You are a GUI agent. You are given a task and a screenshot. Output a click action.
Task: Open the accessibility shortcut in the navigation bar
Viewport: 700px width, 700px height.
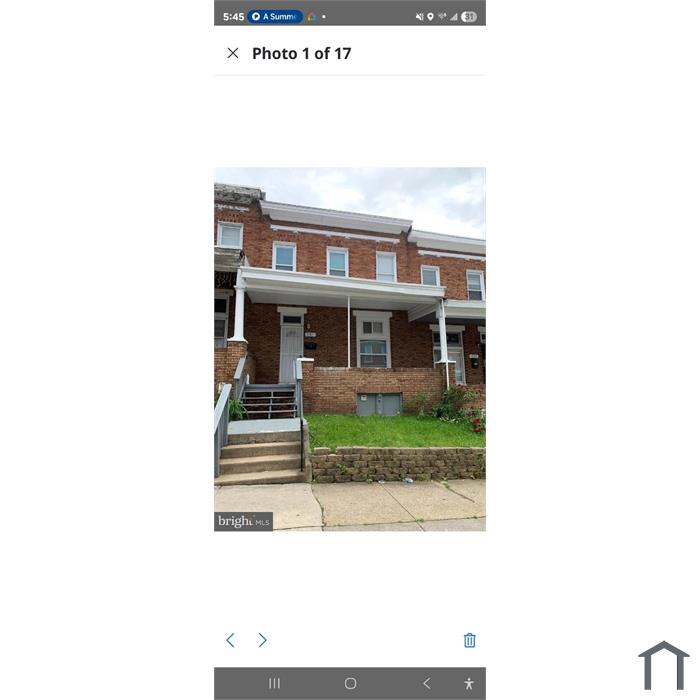pyautogui.click(x=469, y=683)
